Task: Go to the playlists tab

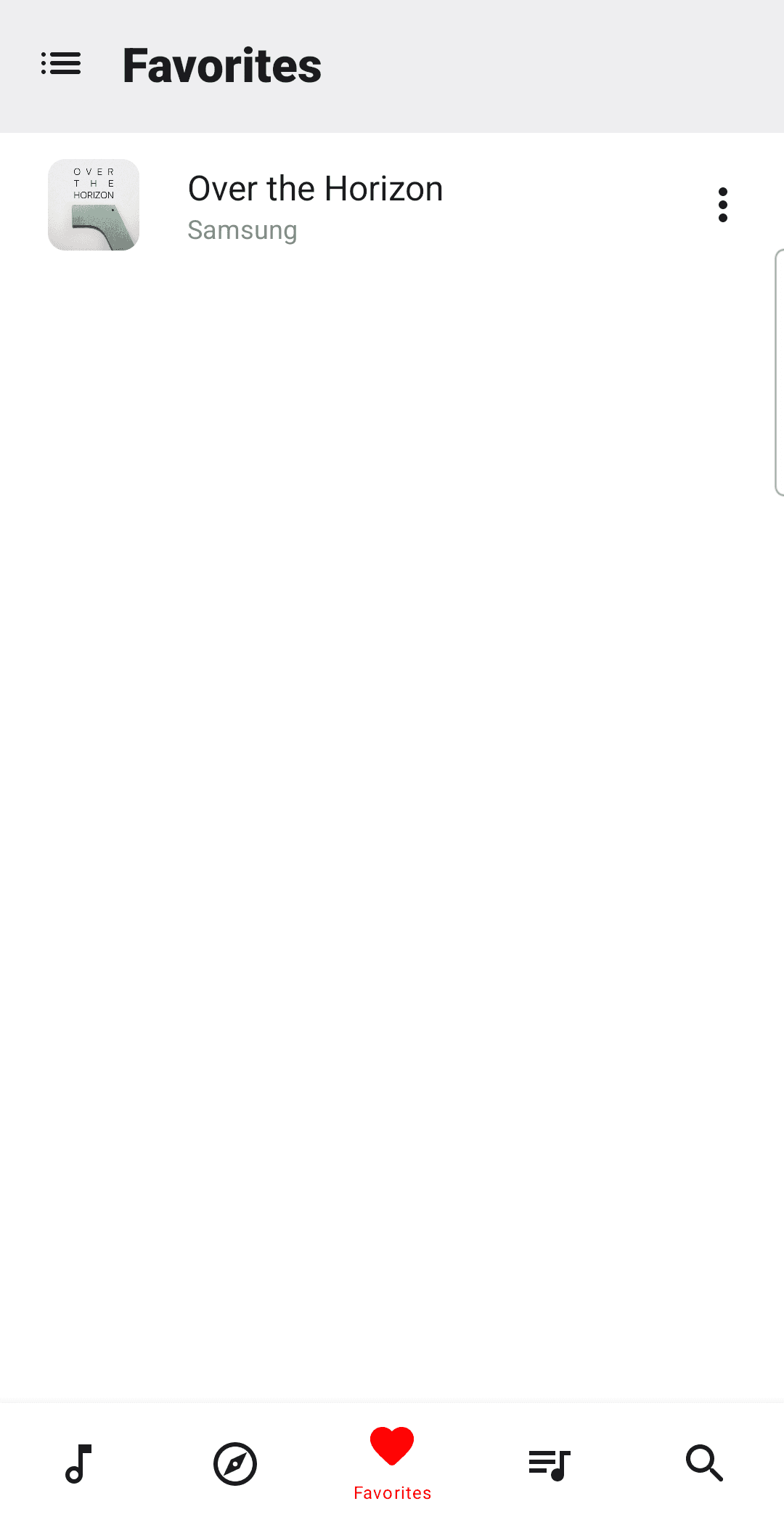Action: tap(549, 1463)
